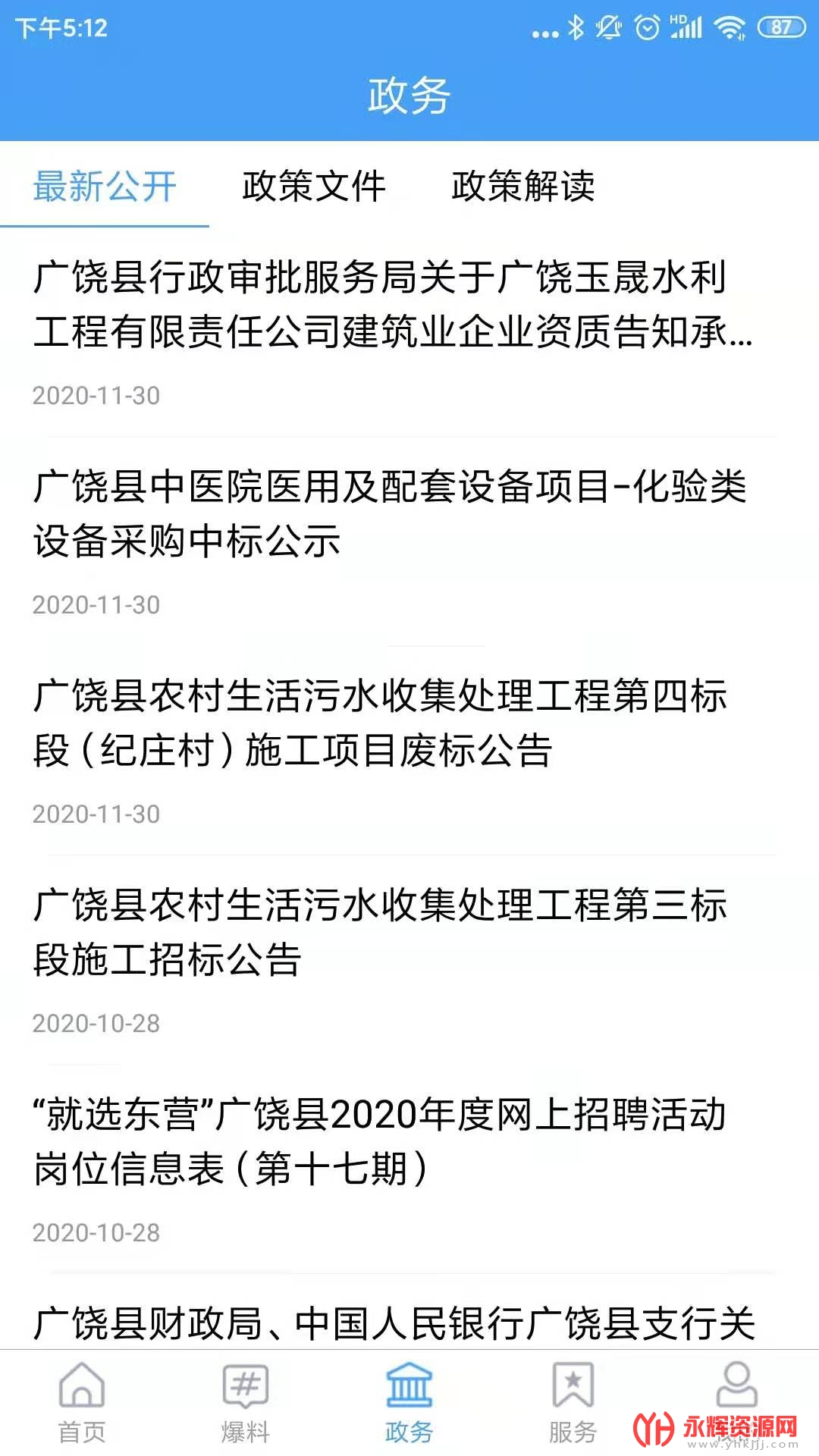Open the 爆料 tab
The width and height of the screenshot is (819, 1456).
pyautogui.click(x=246, y=1401)
